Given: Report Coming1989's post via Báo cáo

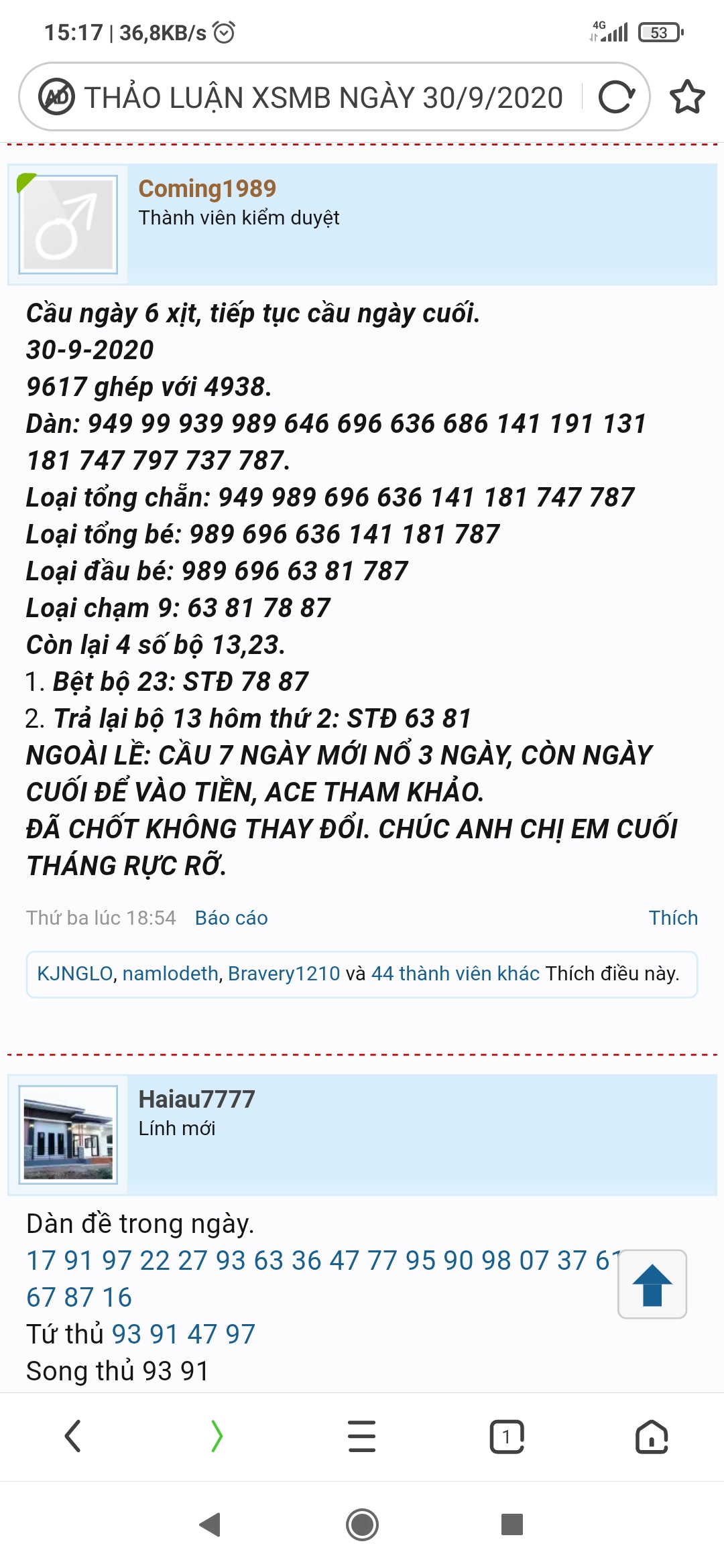Looking at the screenshot, I should (x=231, y=917).
